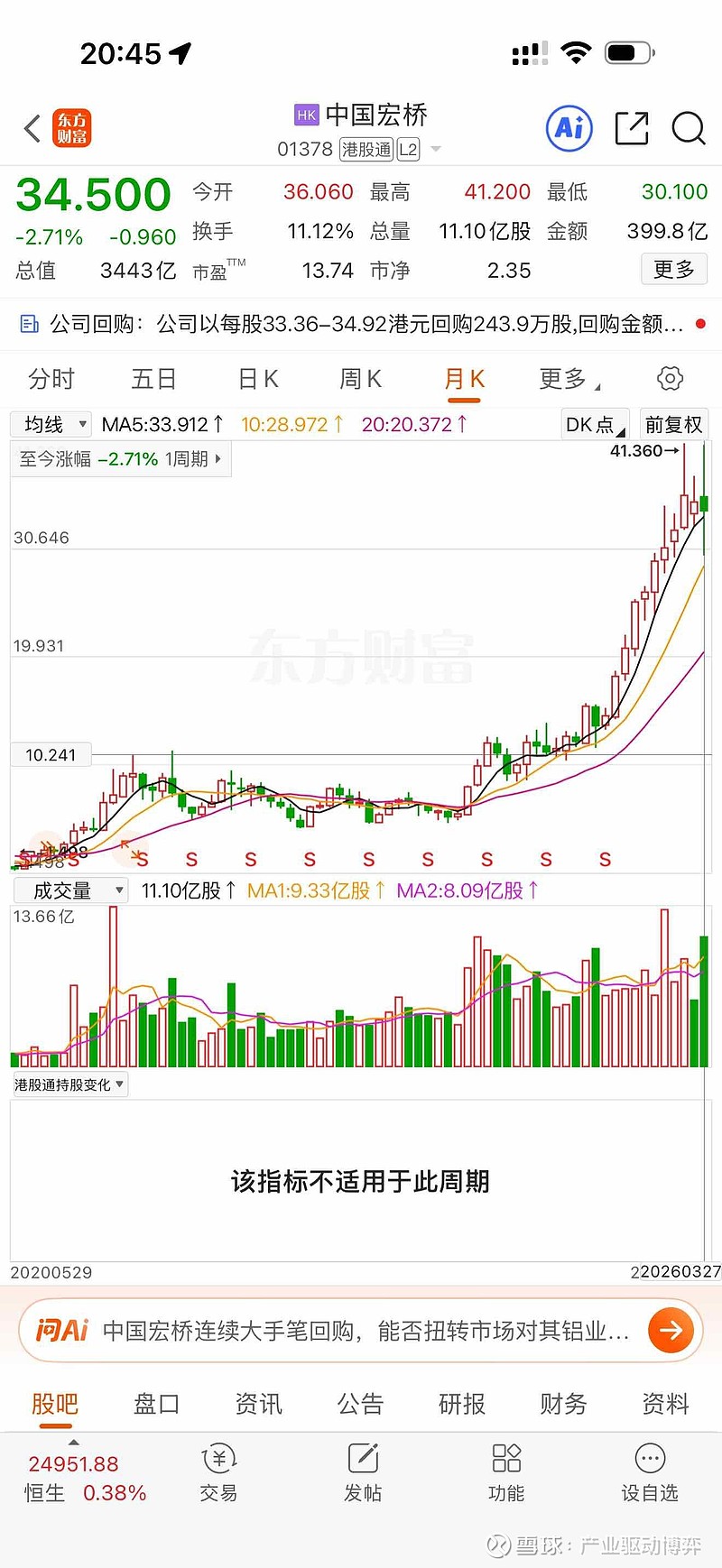Tap 更多 to show more quote details
Screen dimensions: 722x1568
(x=673, y=269)
